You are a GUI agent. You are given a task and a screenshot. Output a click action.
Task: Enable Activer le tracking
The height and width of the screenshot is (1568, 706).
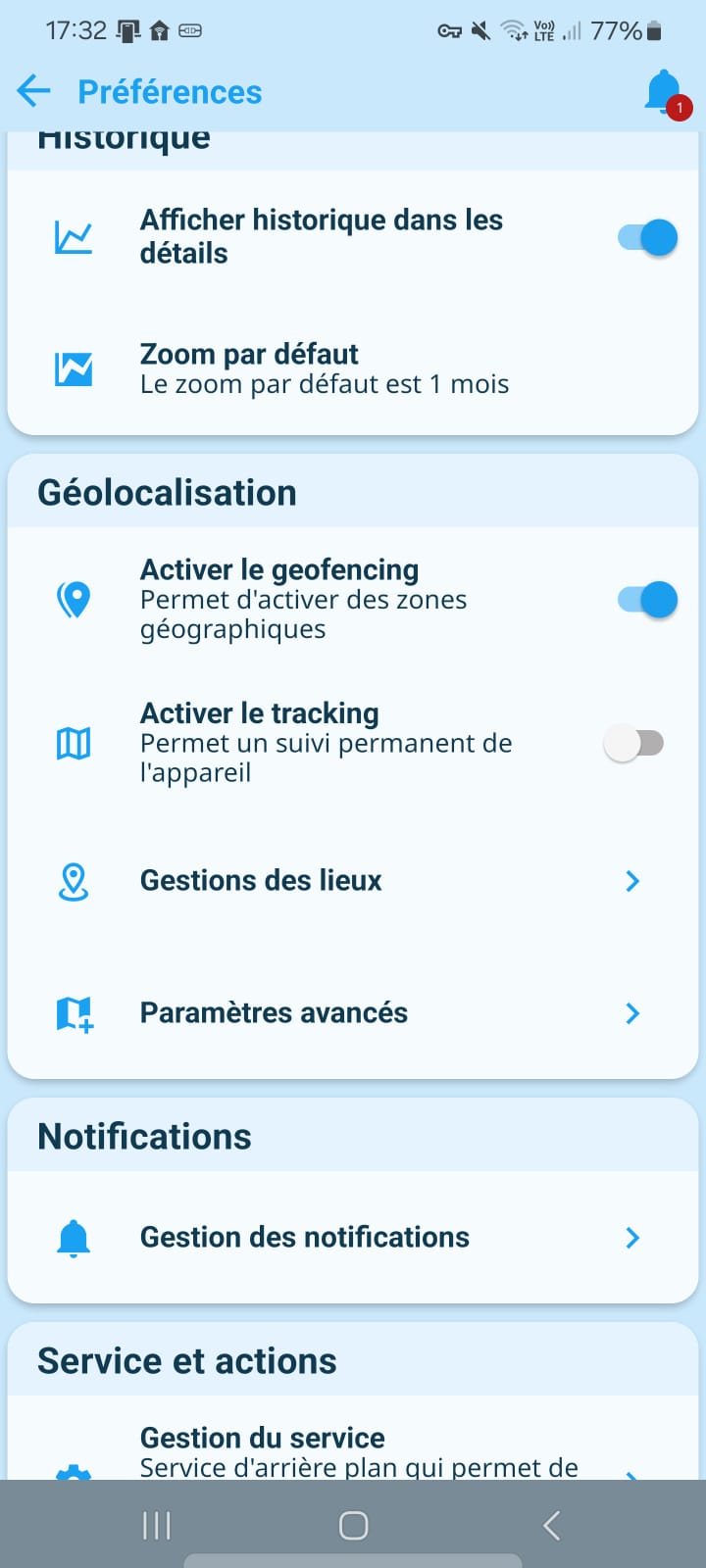[x=634, y=743]
